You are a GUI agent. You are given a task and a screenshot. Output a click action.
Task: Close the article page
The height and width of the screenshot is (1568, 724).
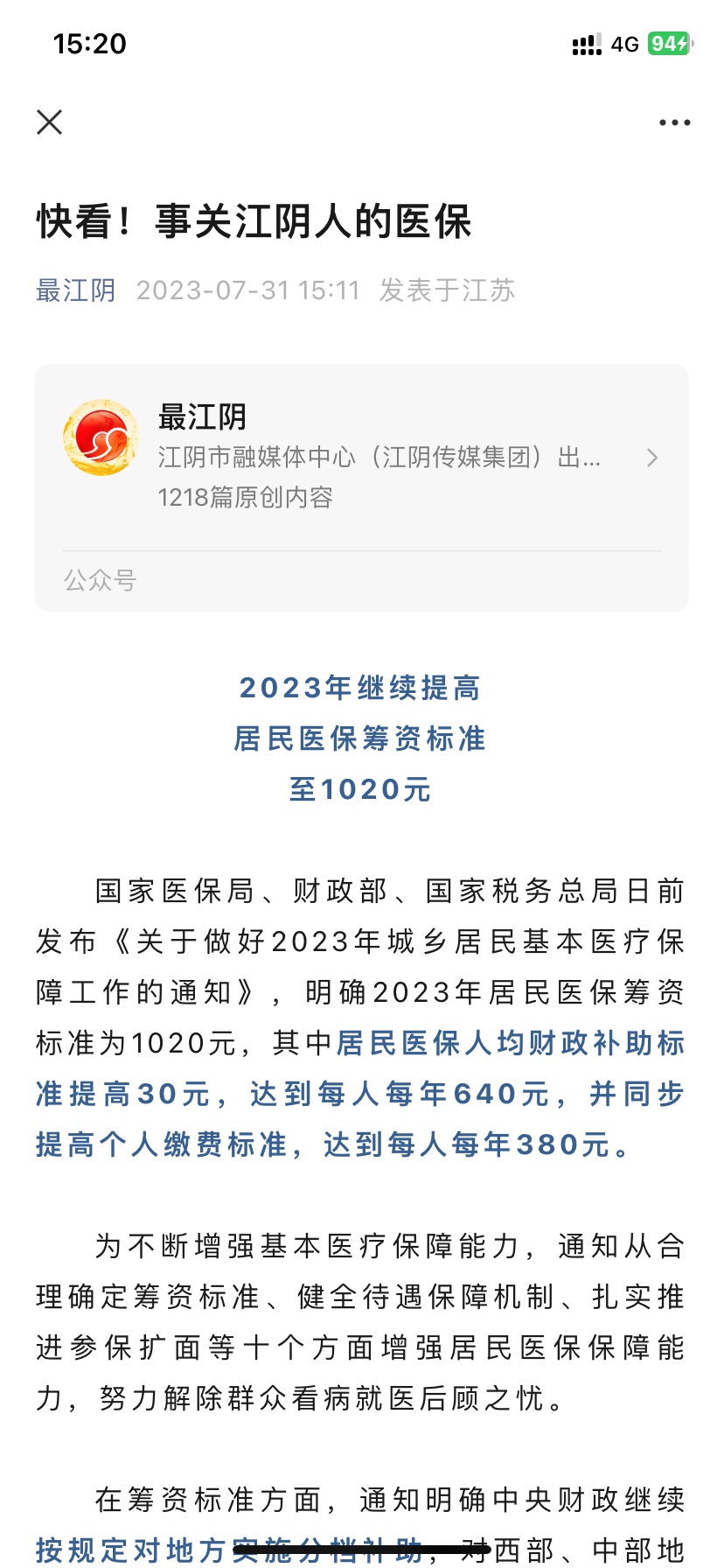coord(50,122)
